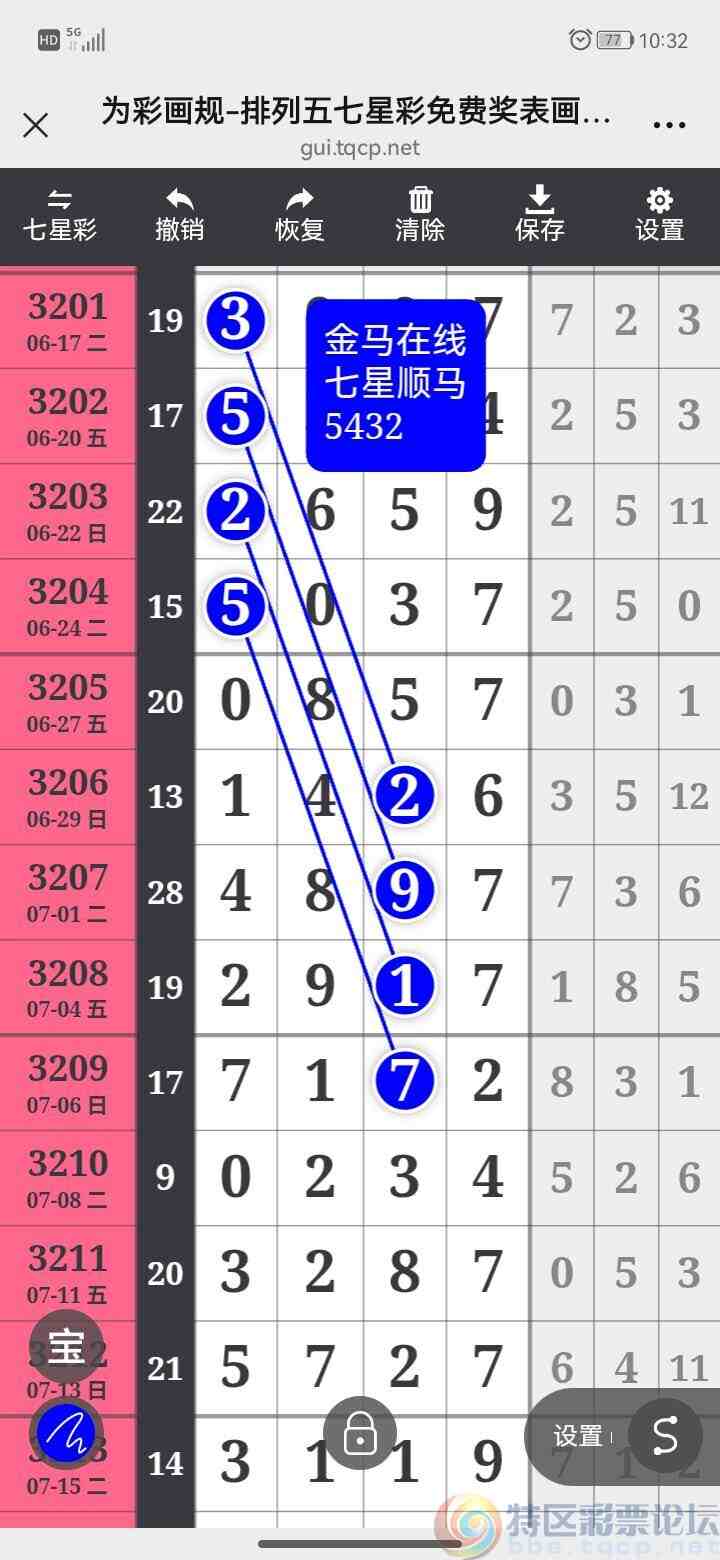720x1560 pixels.
Task: Close the web page with the X
Action: click(36, 126)
